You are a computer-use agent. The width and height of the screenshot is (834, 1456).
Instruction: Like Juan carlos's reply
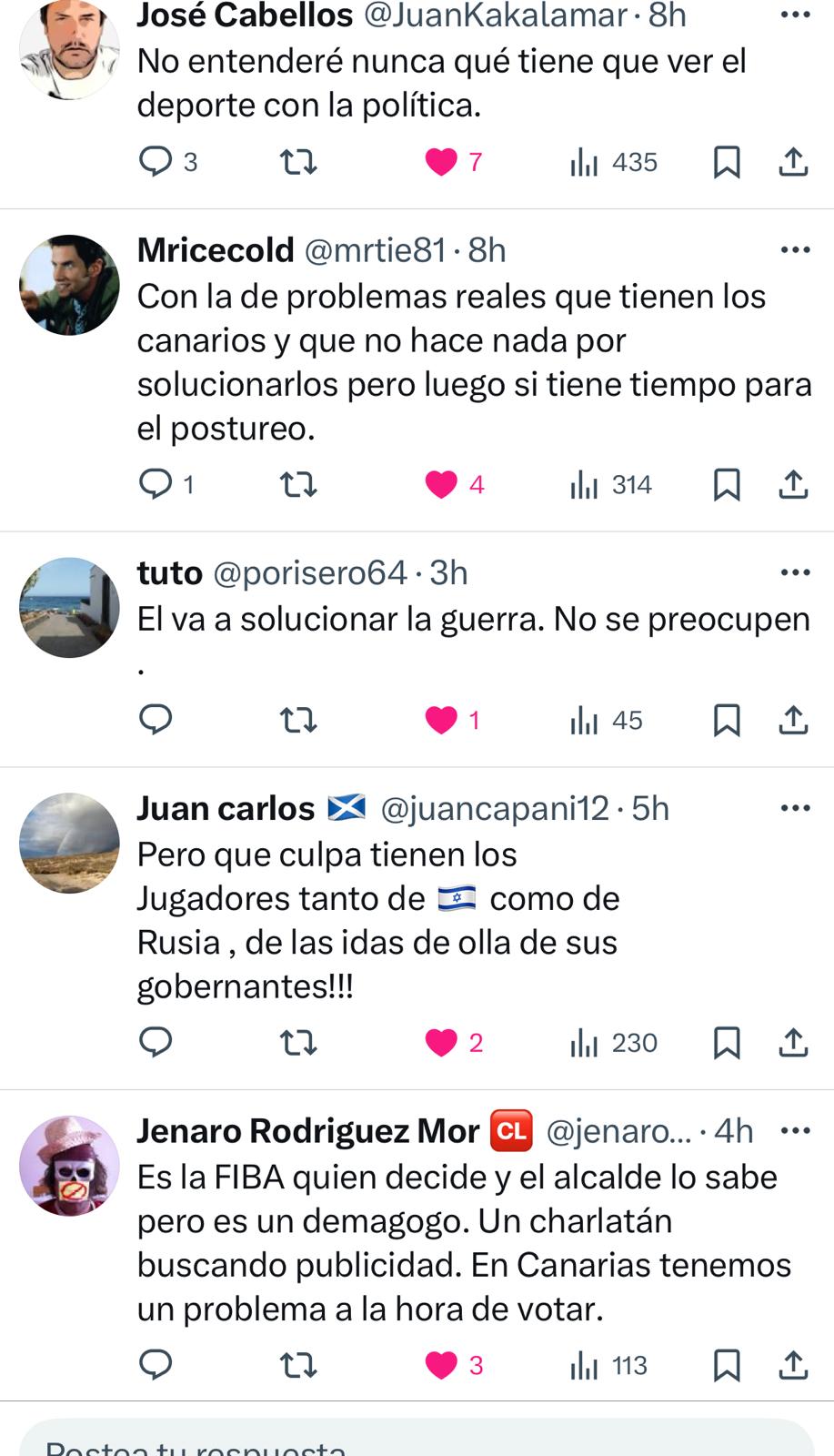click(441, 1043)
